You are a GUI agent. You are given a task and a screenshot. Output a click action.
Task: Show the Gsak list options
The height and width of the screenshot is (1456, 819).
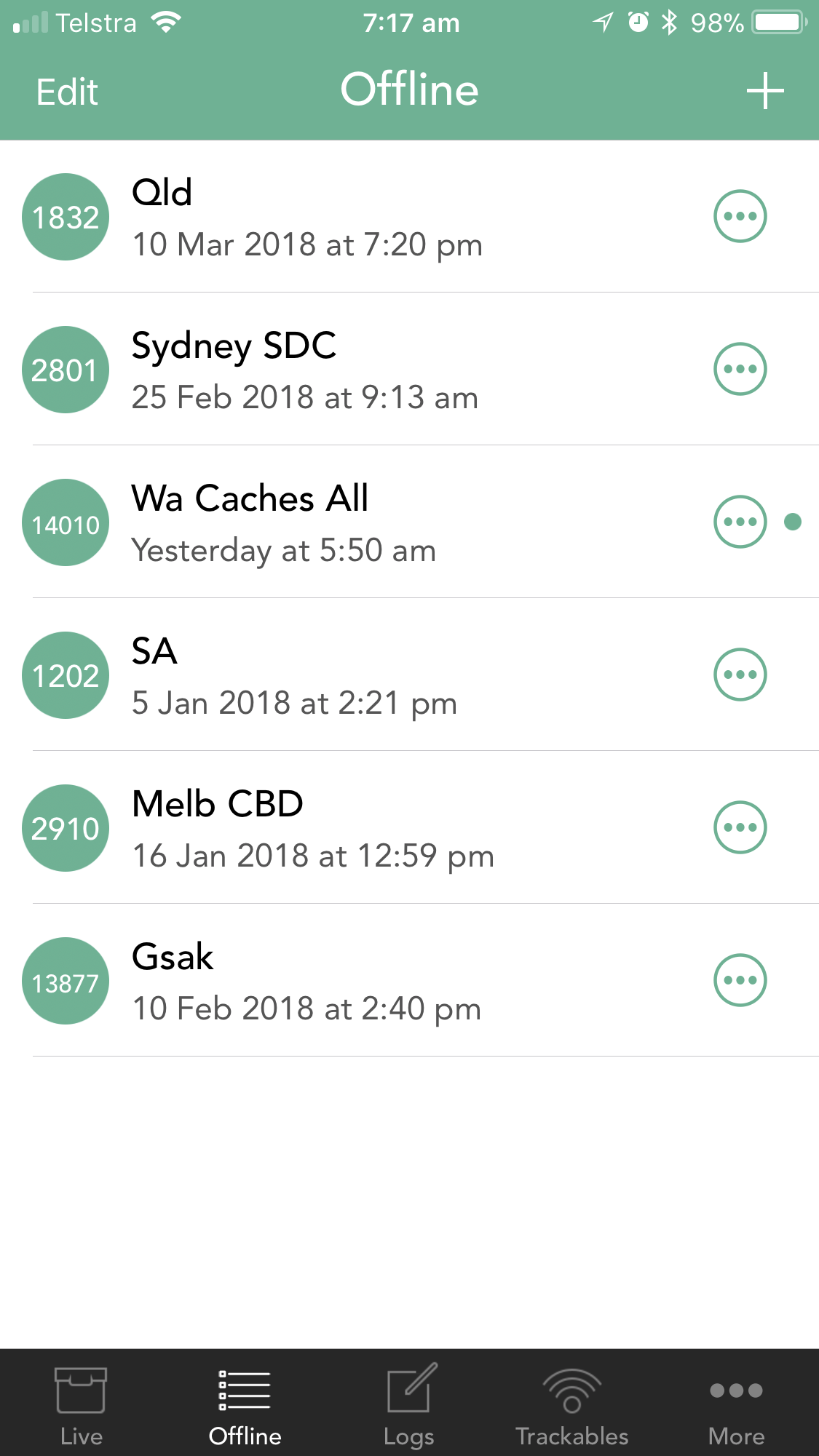tap(740, 980)
